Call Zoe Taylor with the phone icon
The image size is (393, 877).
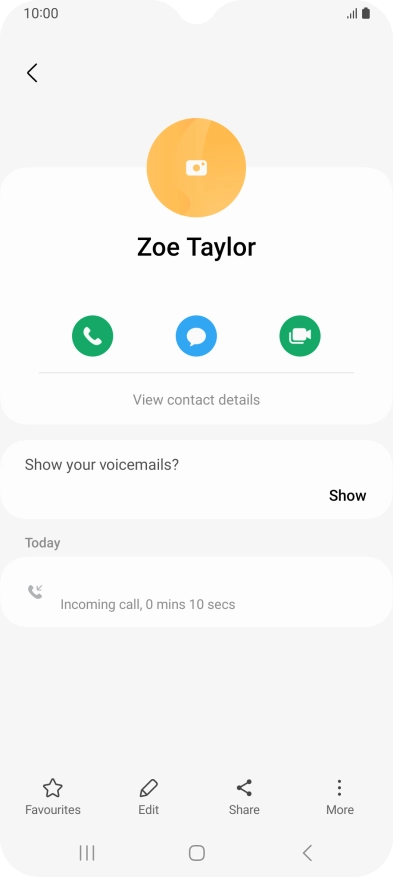tap(92, 336)
